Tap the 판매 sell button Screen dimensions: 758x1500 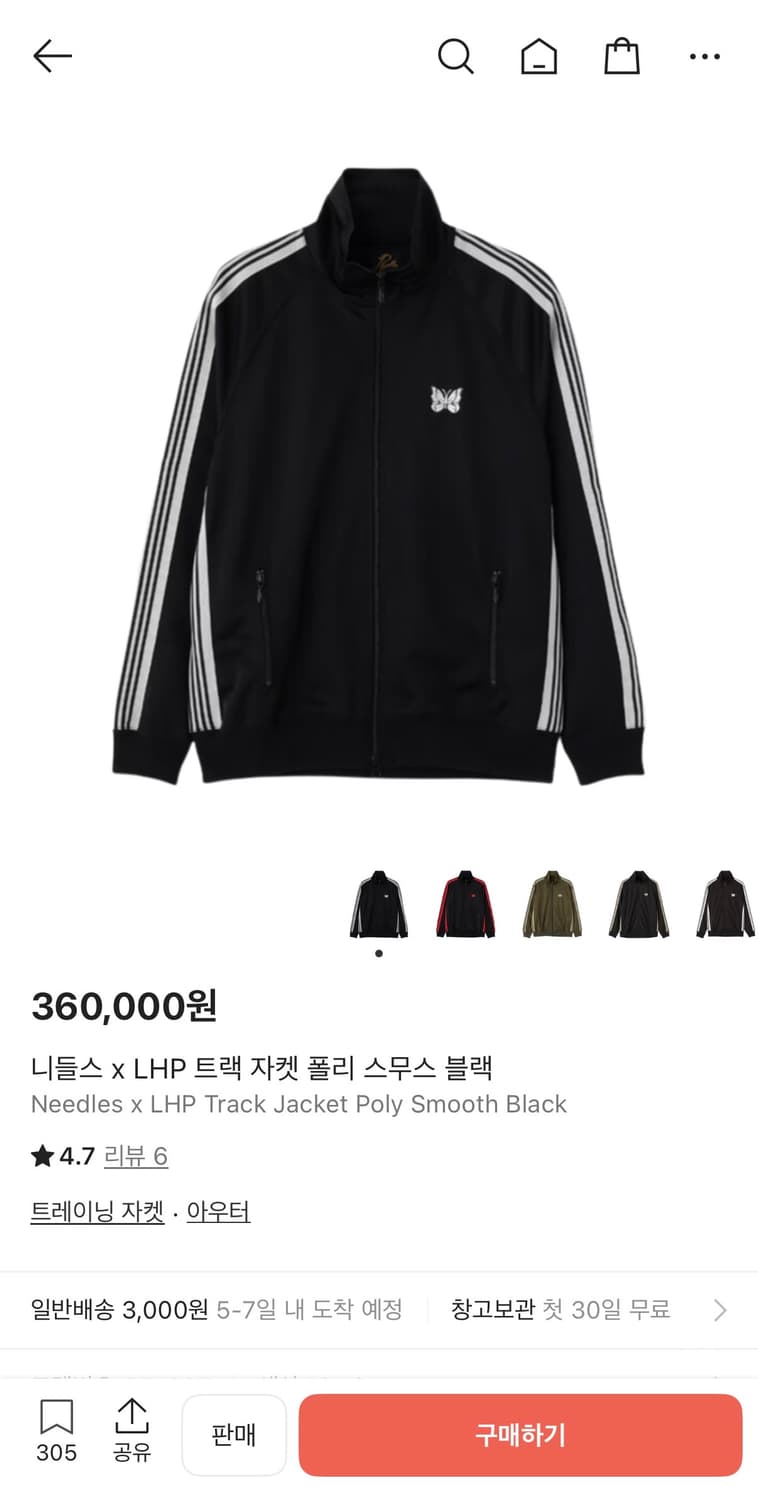tap(234, 1435)
